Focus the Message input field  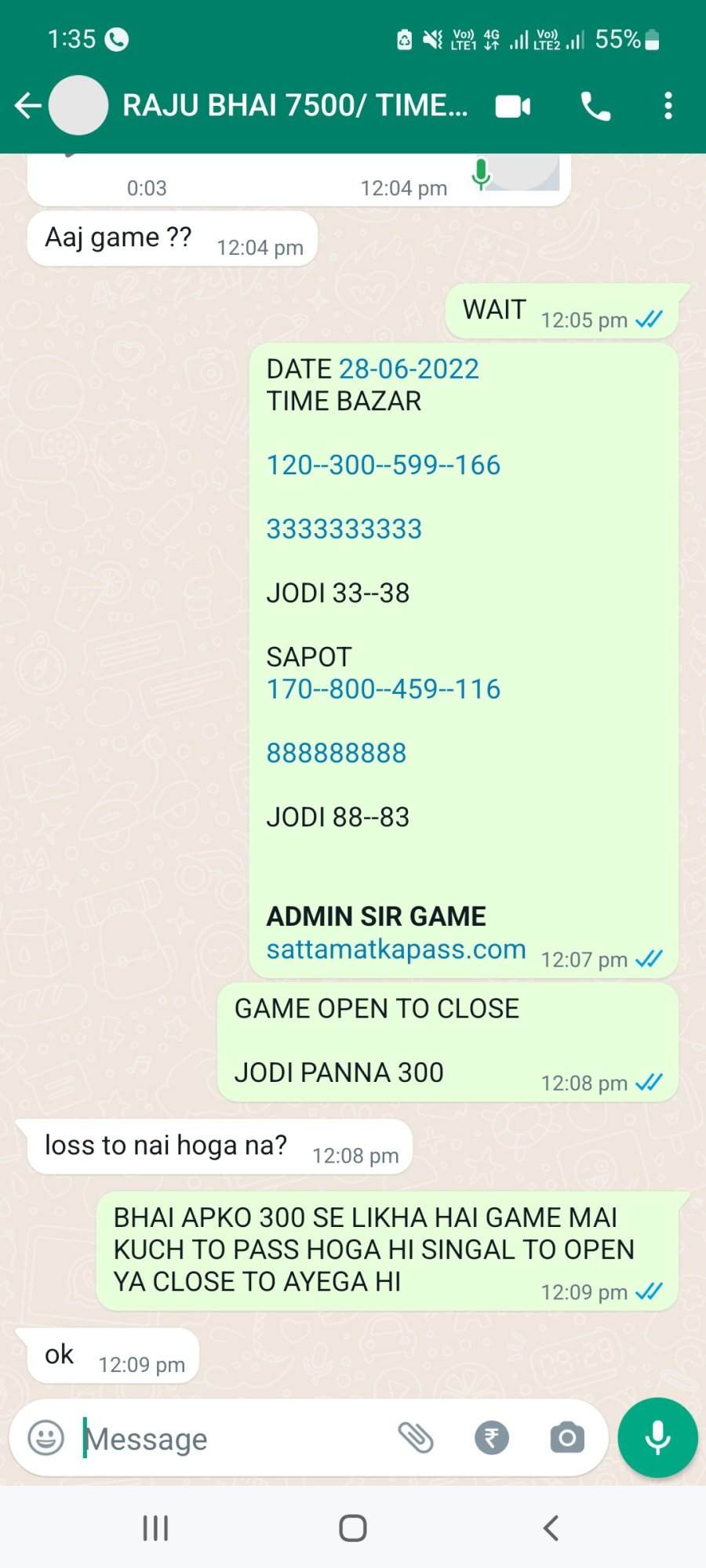point(235,1439)
